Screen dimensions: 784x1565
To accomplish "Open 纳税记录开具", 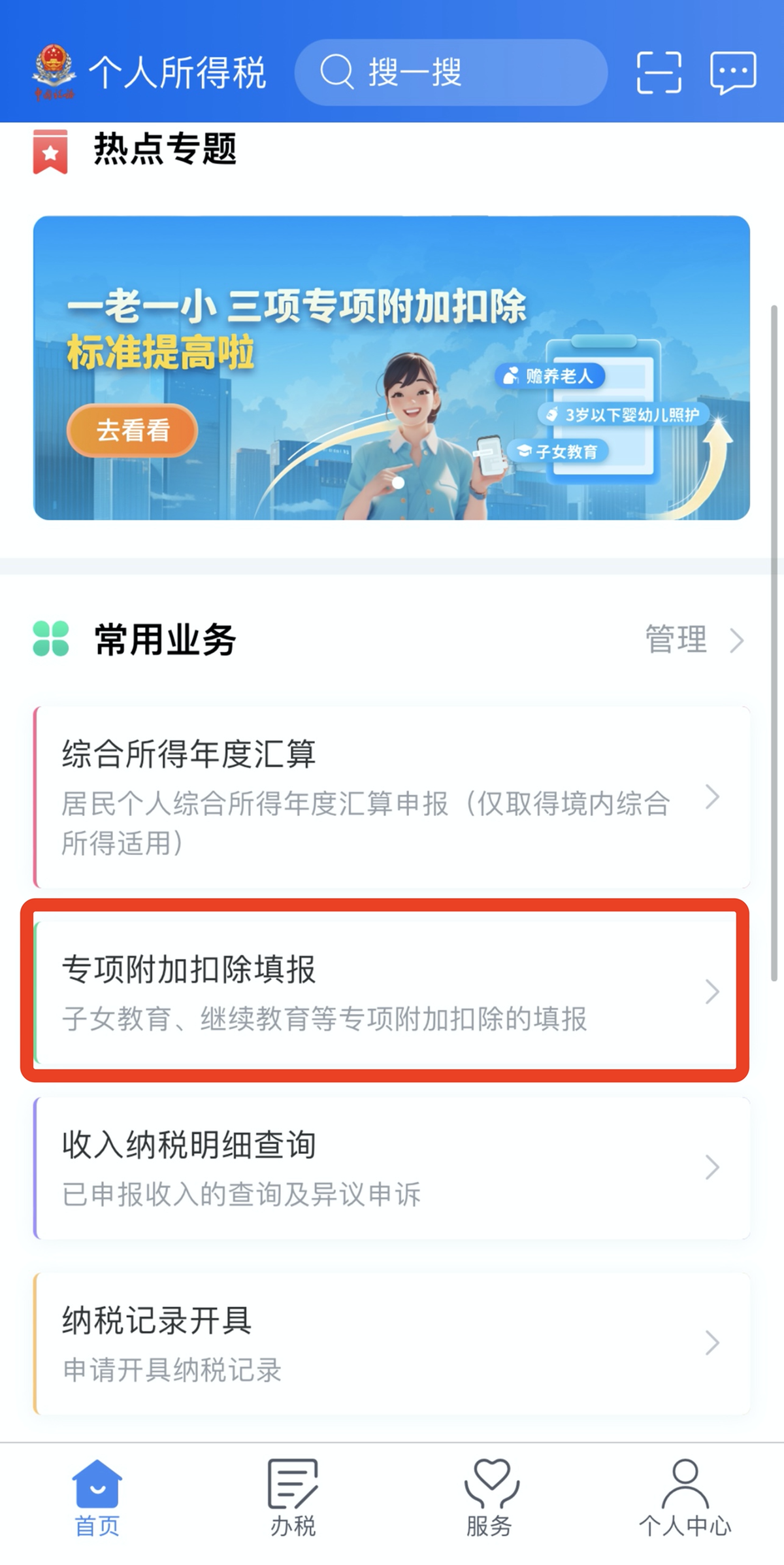I will tap(391, 1343).
